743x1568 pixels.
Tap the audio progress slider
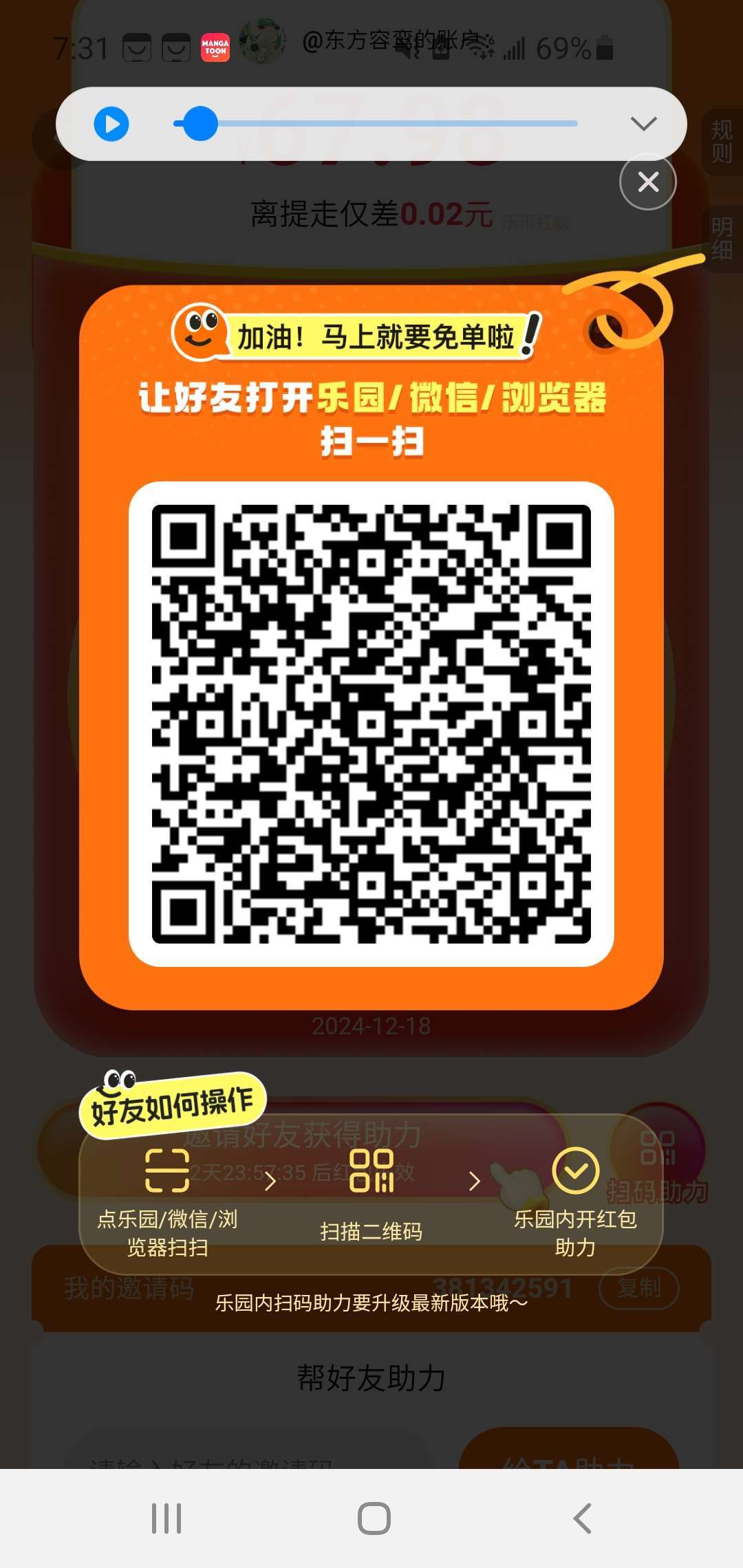pos(376,124)
